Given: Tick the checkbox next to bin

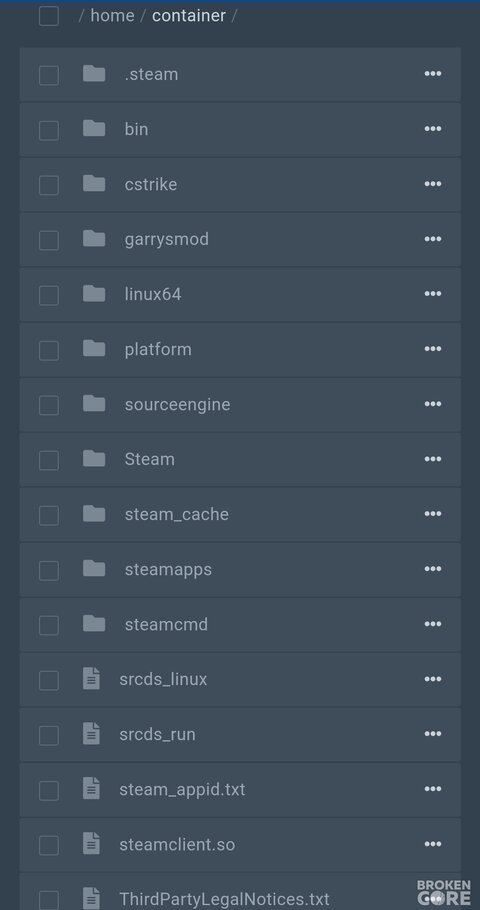Looking at the screenshot, I should (49, 130).
